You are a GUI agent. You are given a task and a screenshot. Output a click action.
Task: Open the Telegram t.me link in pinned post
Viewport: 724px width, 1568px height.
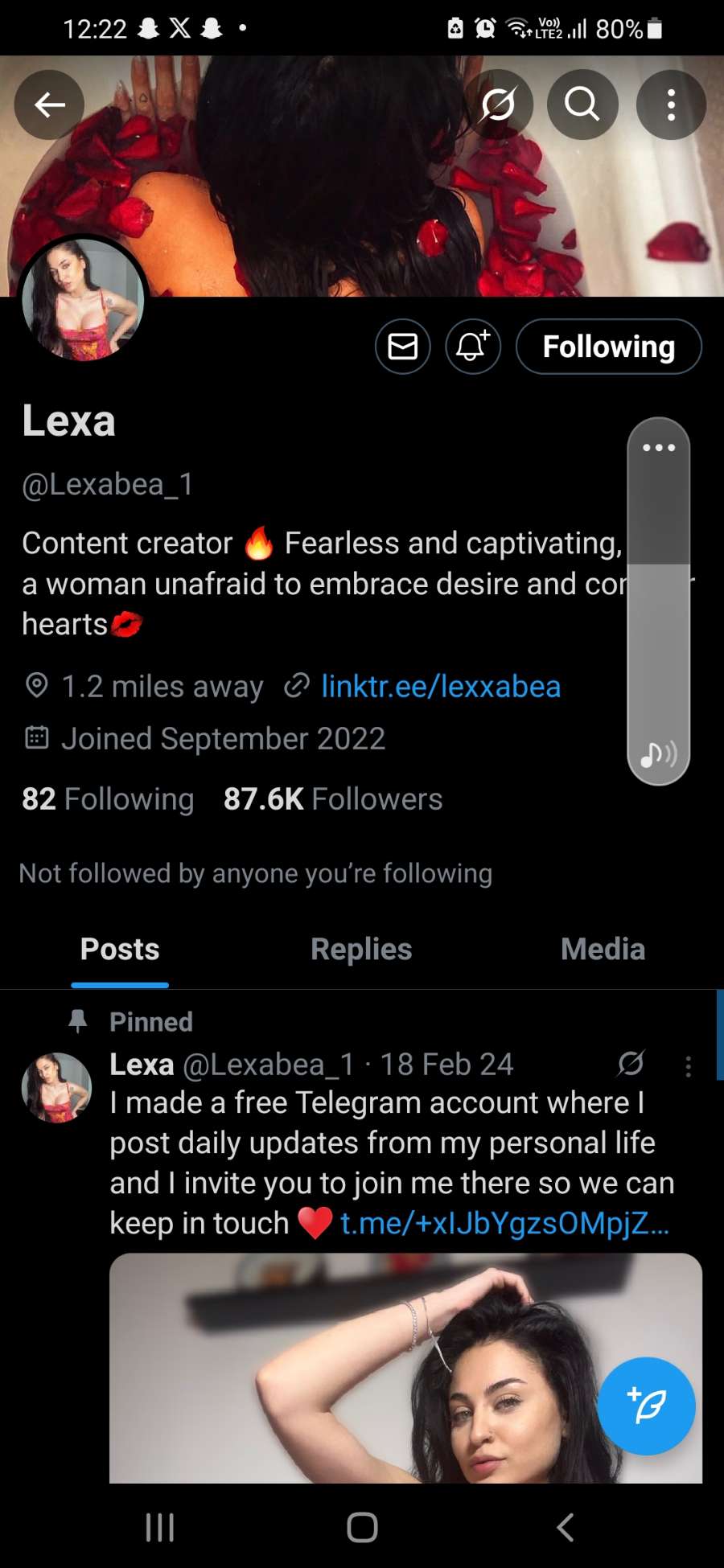pos(504,1223)
